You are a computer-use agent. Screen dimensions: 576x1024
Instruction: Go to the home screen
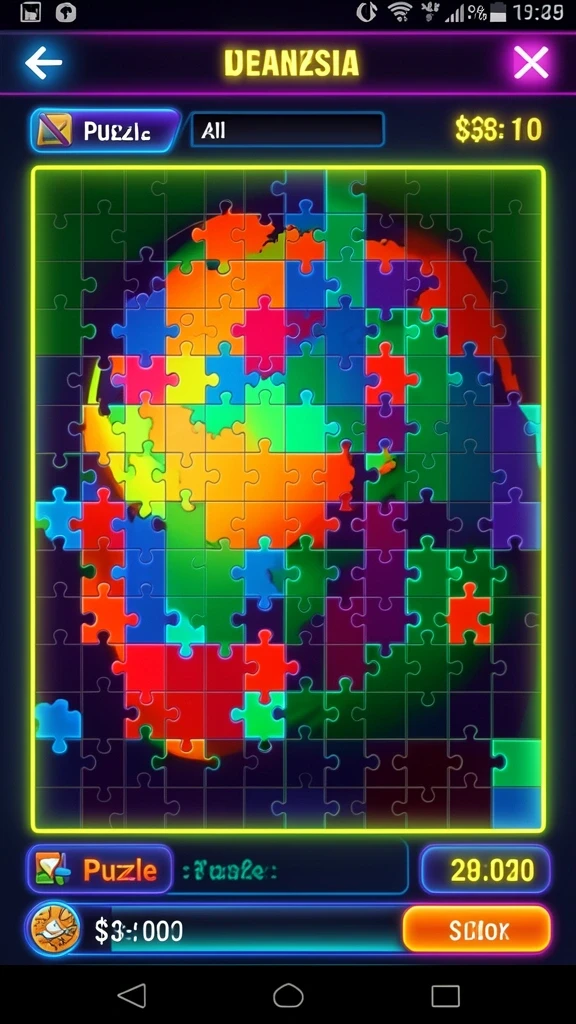(288, 996)
